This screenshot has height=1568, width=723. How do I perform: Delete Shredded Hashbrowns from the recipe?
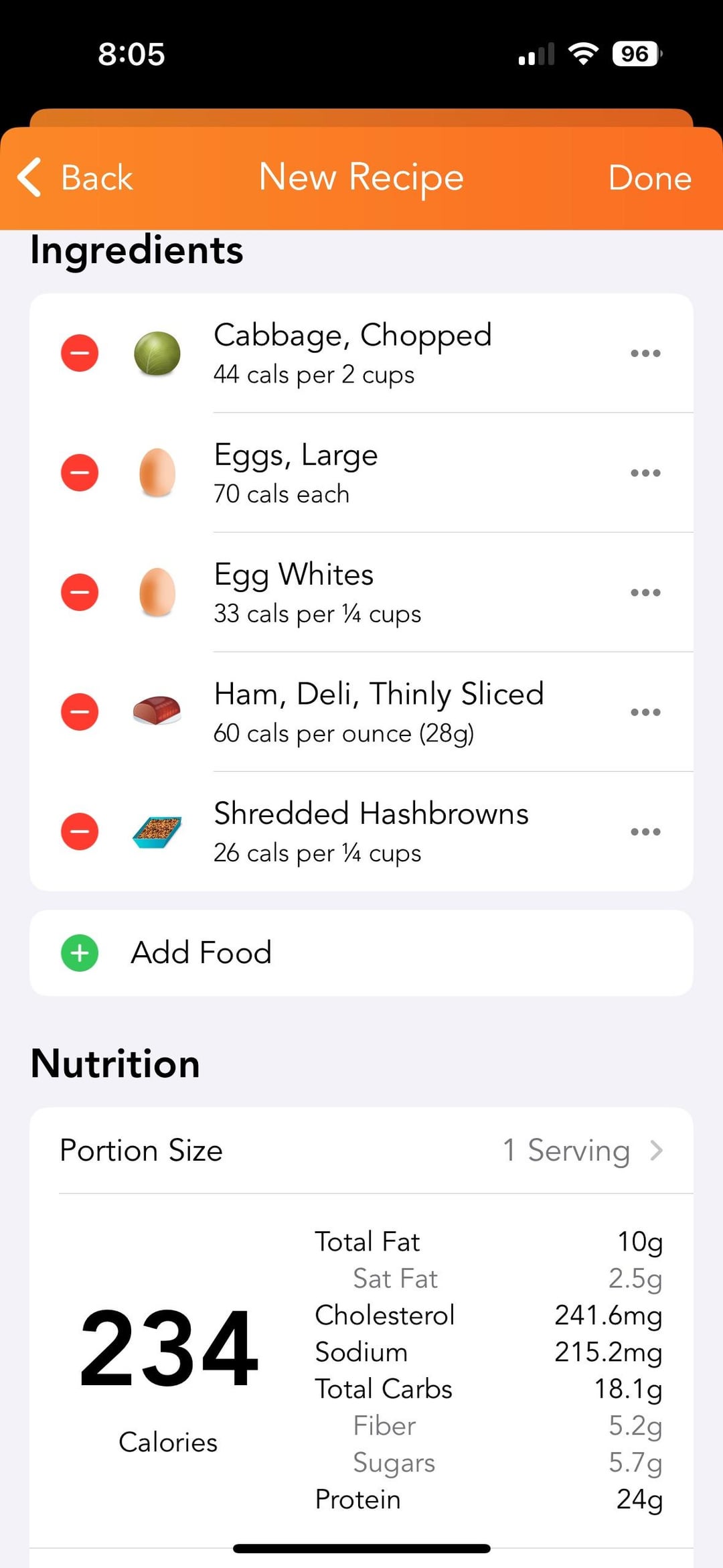[80, 831]
